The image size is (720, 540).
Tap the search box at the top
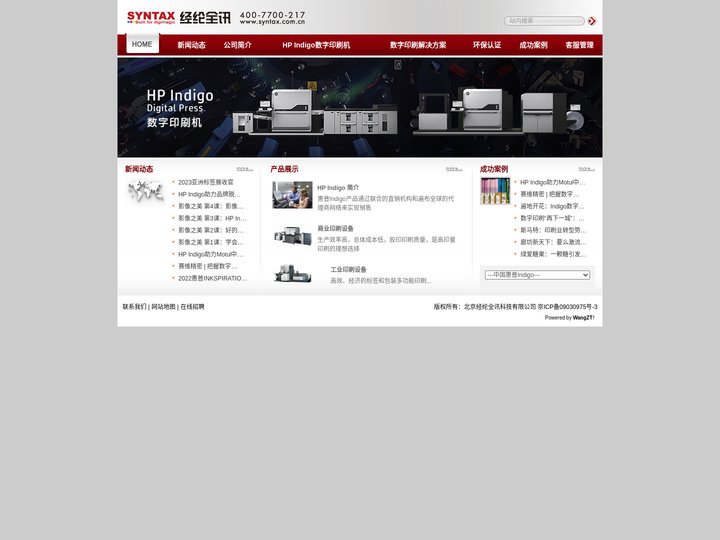pos(544,20)
